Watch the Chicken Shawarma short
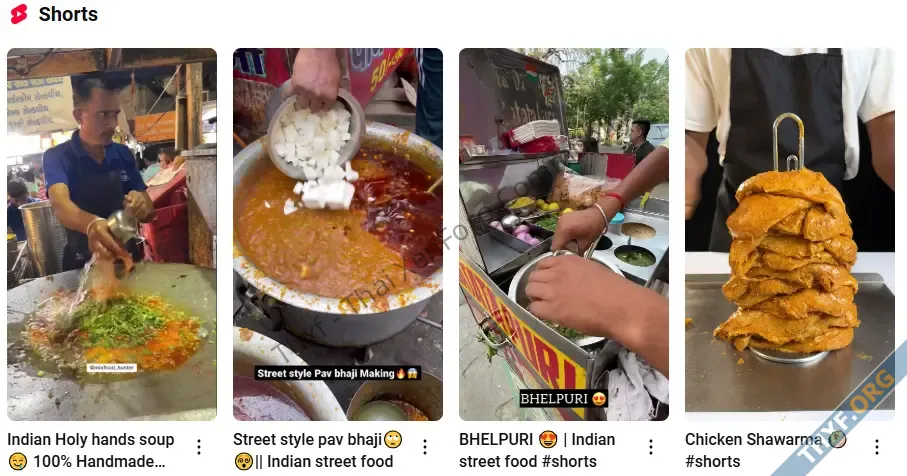 (789, 234)
